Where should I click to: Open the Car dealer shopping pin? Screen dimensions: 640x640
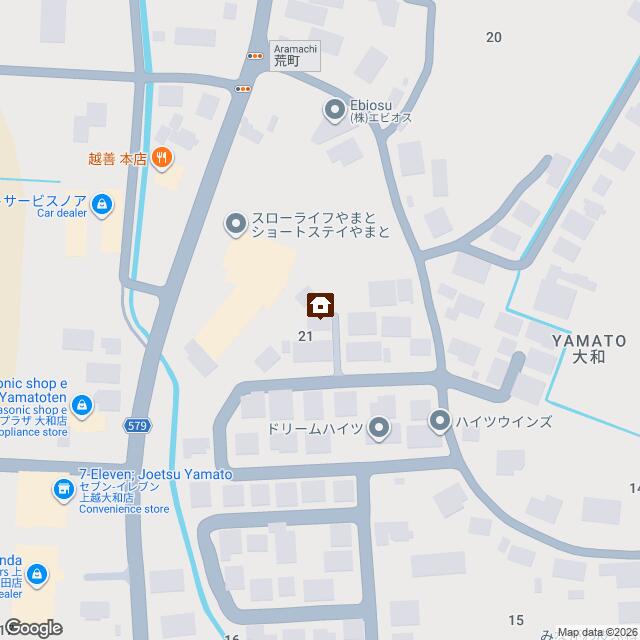coord(101,205)
